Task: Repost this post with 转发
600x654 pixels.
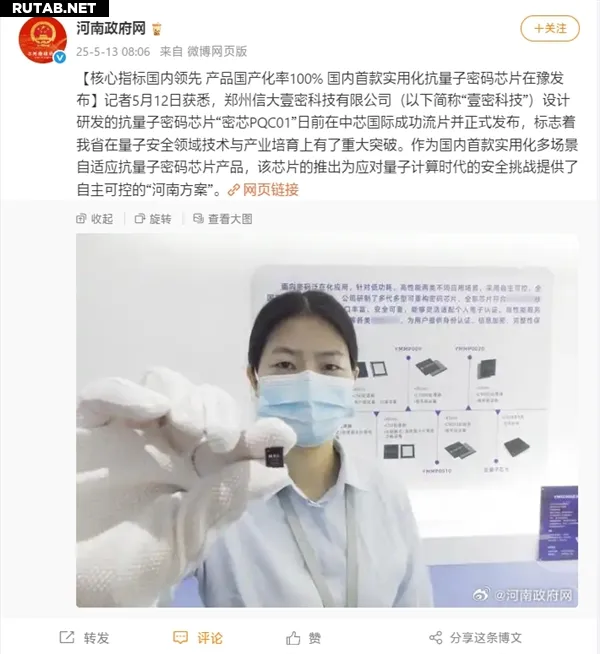Action: coord(85,637)
